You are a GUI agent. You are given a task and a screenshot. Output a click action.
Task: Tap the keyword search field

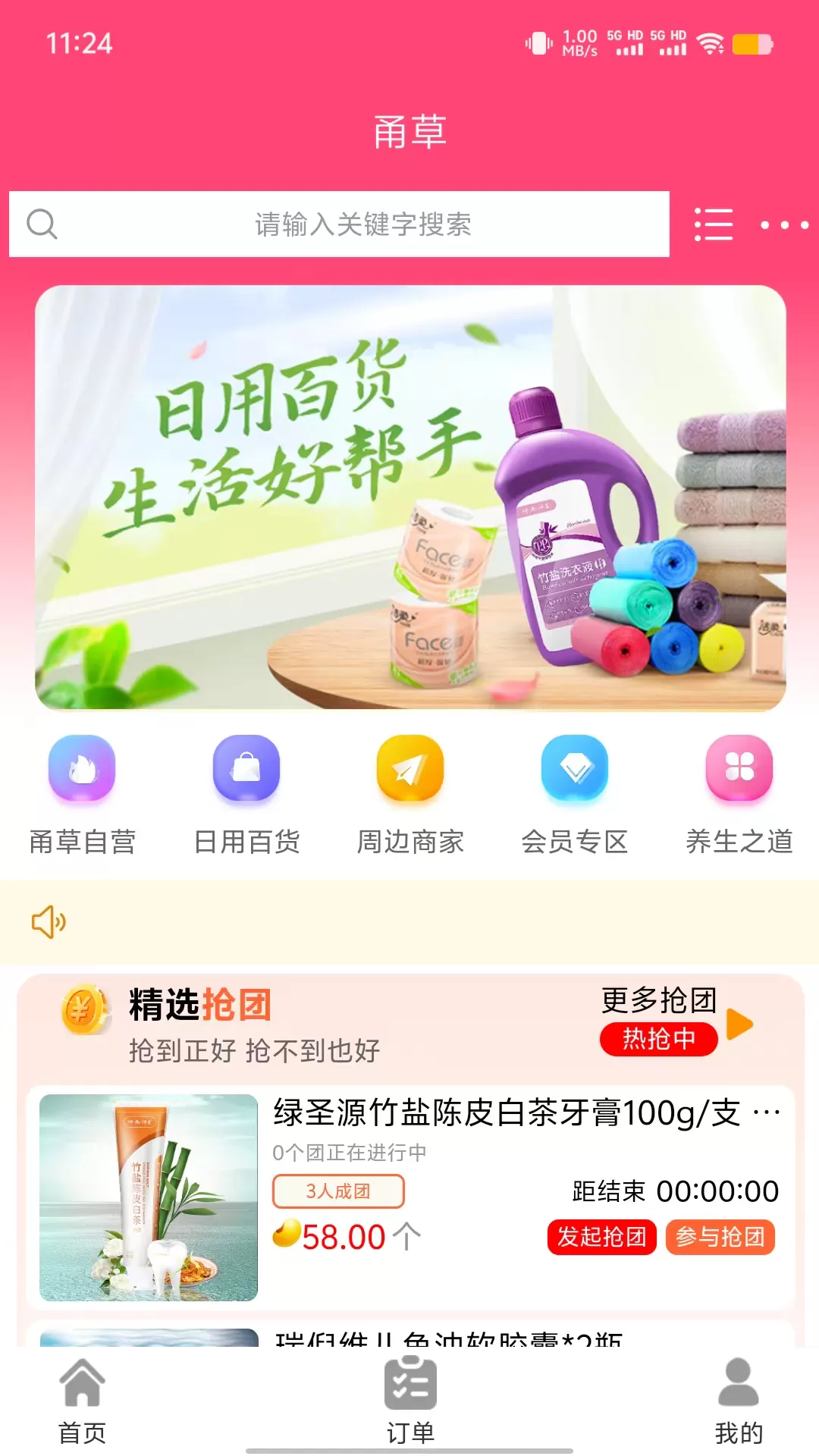click(362, 224)
